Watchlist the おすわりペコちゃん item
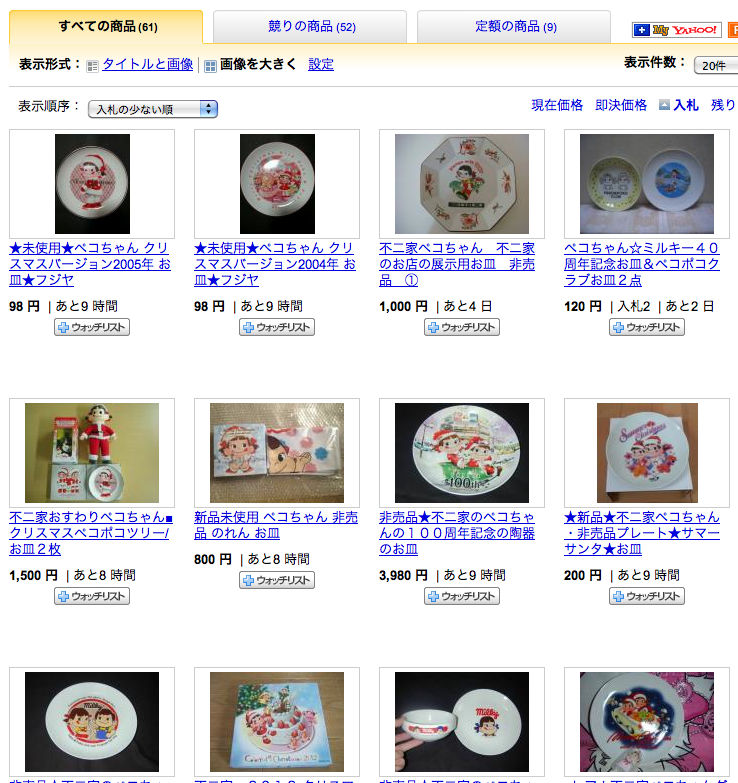The image size is (738, 783). pyautogui.click(x=92, y=596)
